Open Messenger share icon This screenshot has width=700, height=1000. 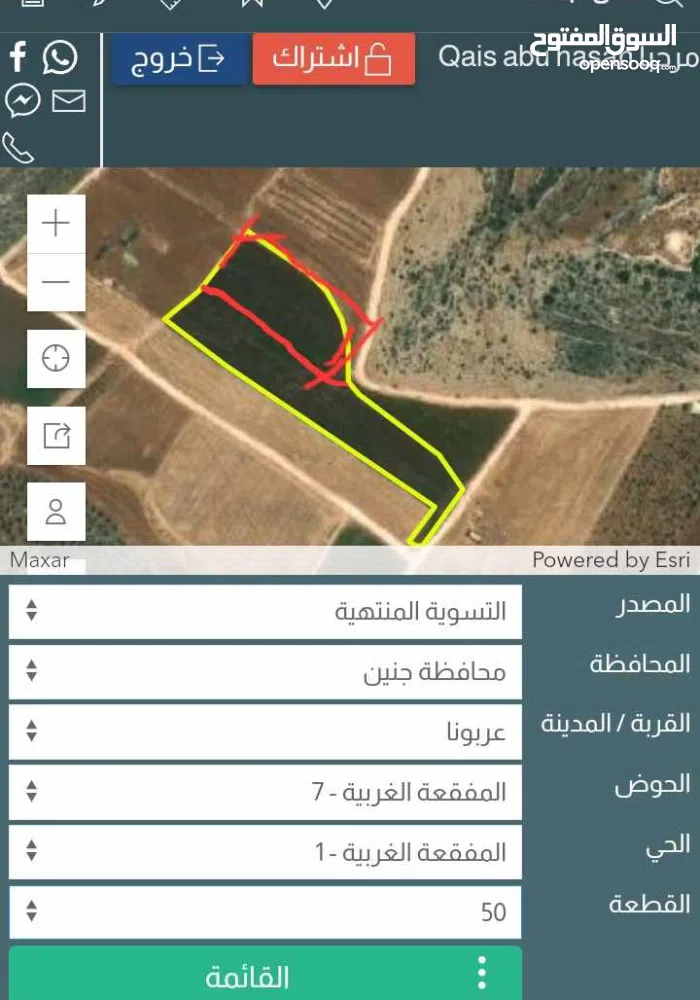[x=22, y=101]
